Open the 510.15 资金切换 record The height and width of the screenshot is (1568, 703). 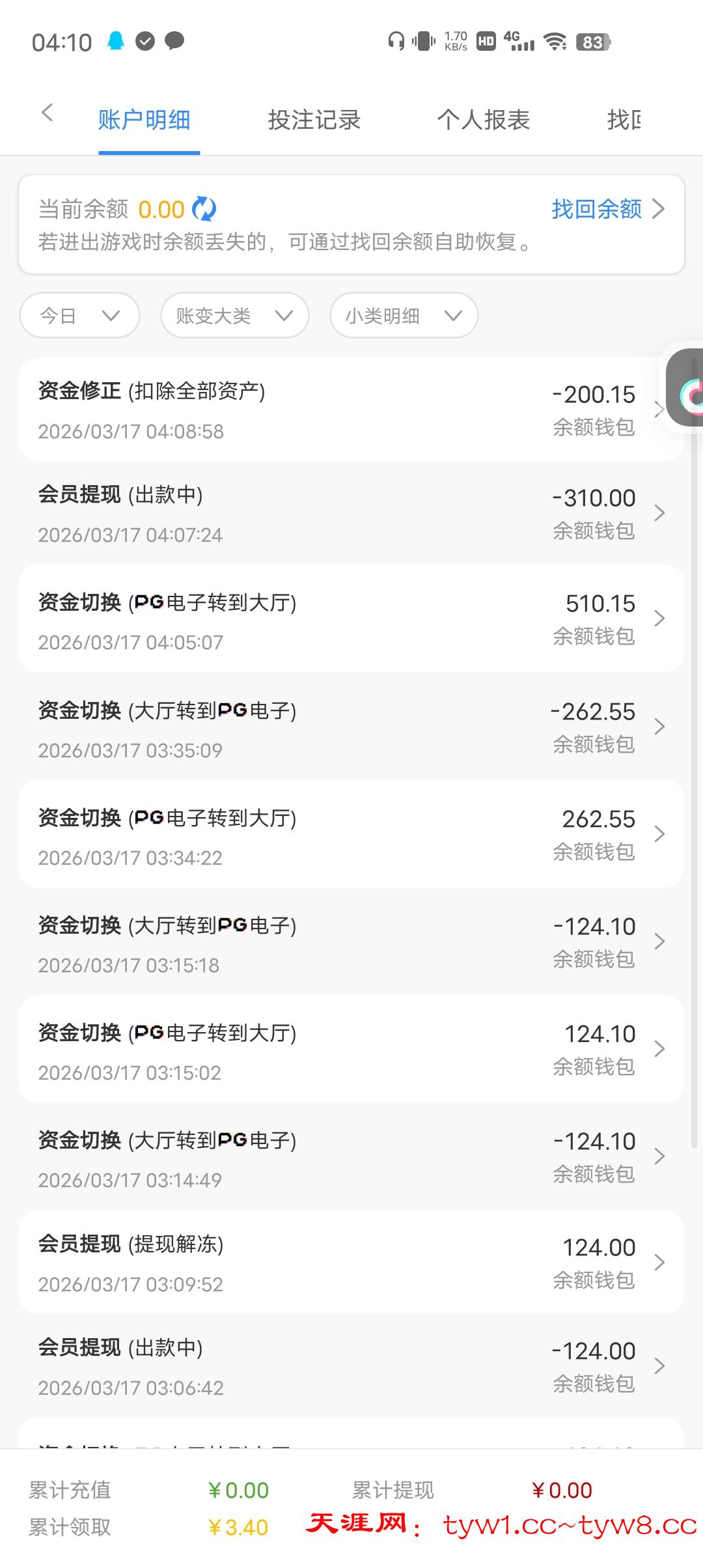(x=351, y=619)
